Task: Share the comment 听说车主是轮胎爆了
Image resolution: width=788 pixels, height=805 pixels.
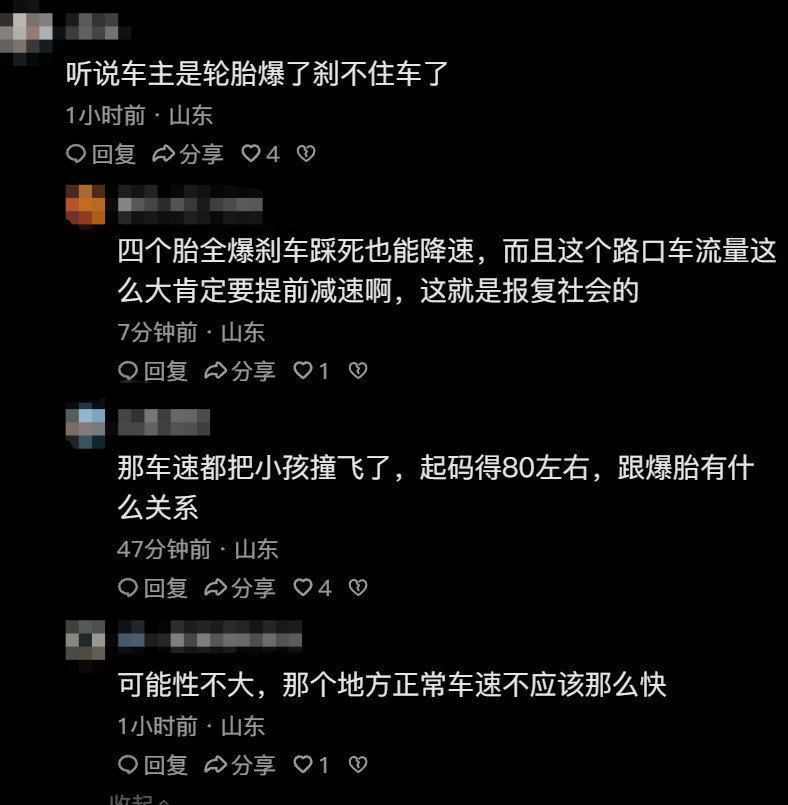Action: coord(188,154)
